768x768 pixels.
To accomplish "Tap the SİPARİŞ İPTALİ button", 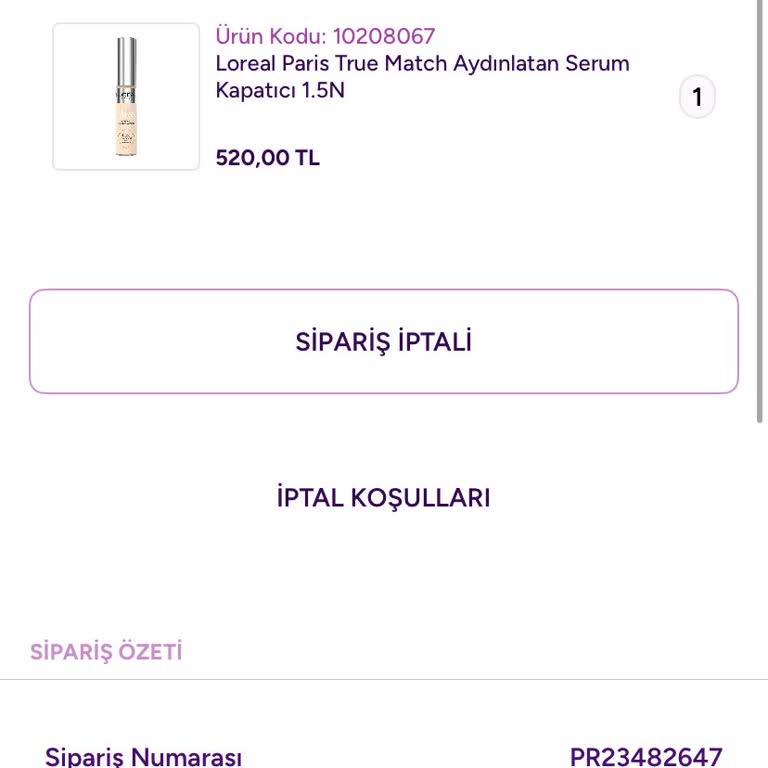I will (x=384, y=342).
